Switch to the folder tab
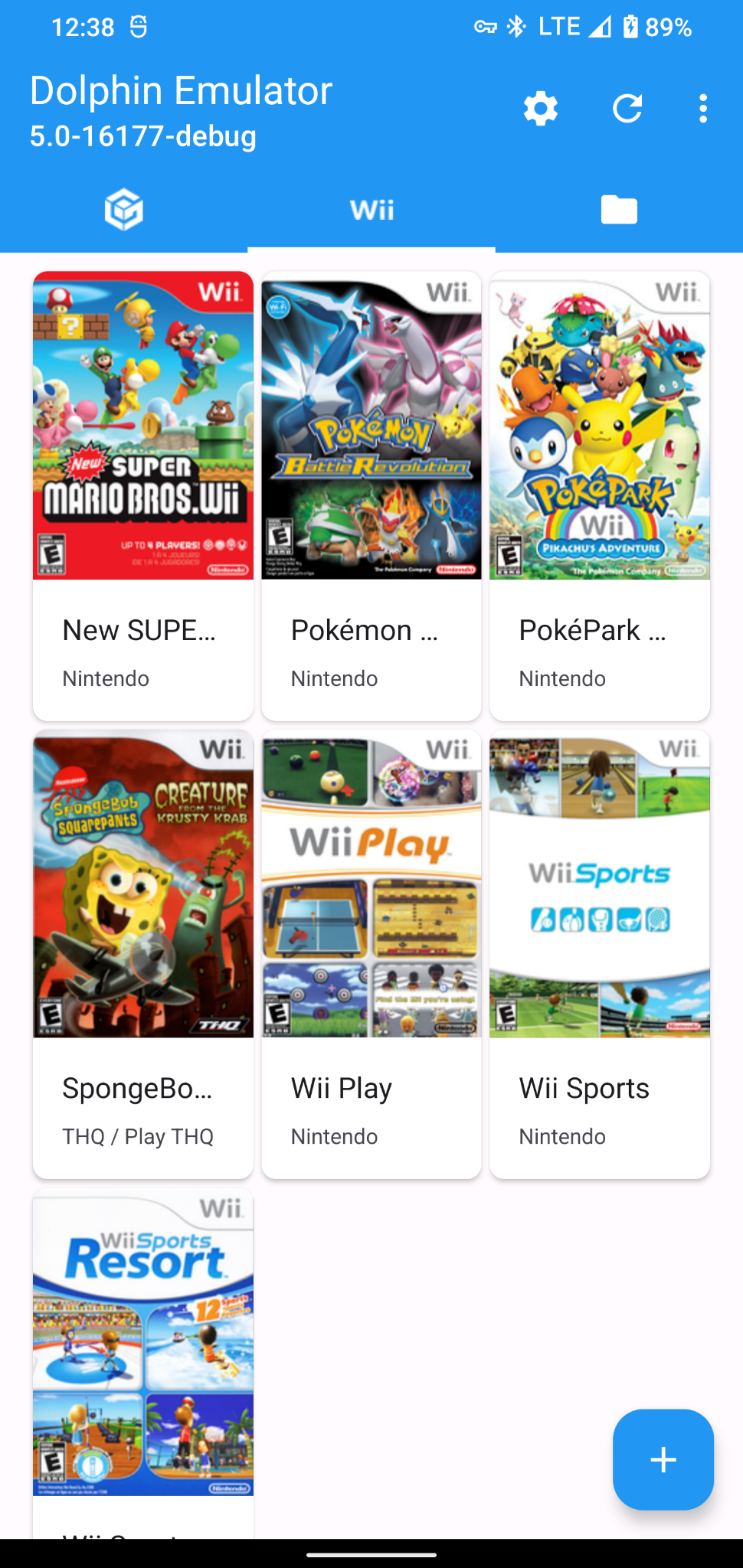The image size is (743, 1568). coord(619,210)
